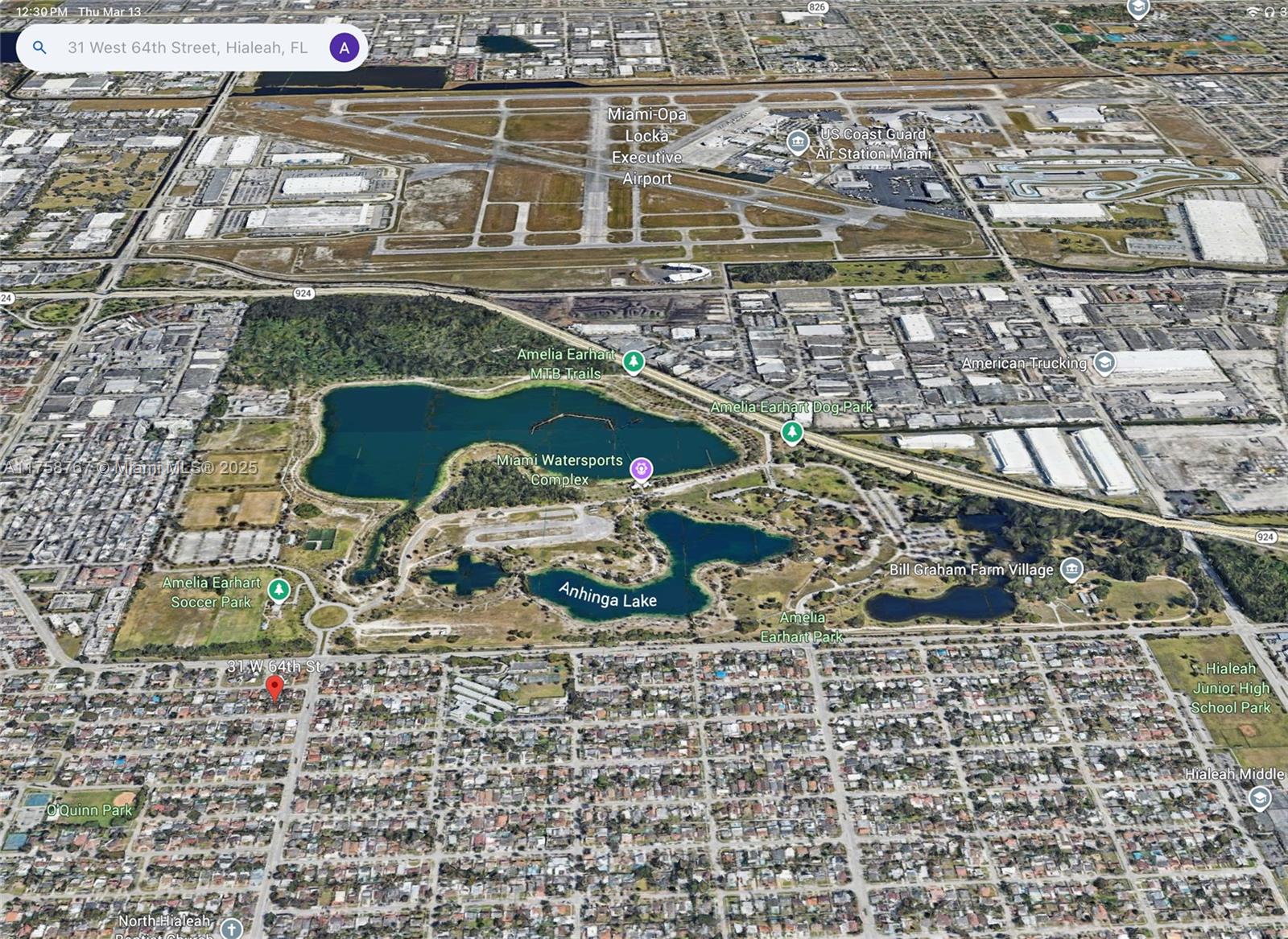The image size is (1288, 939).
Task: Open the account avatar menu
Action: (345, 47)
